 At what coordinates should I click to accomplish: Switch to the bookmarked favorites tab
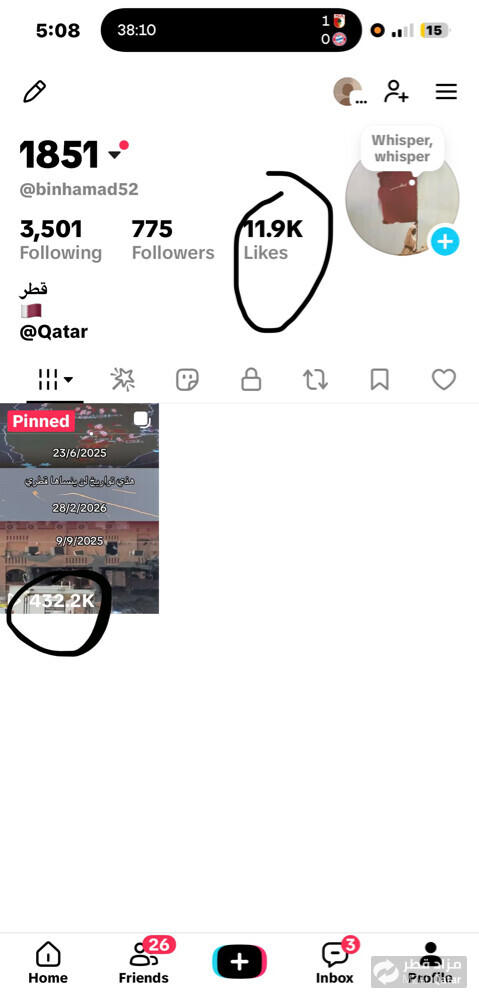(x=380, y=379)
